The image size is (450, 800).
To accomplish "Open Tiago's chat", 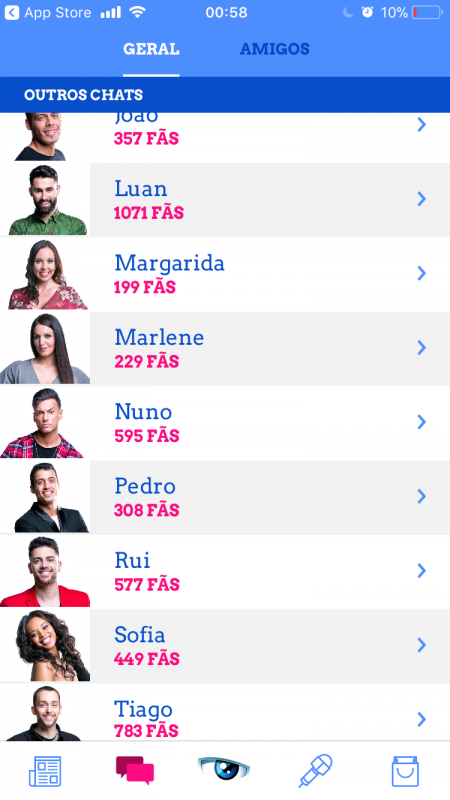I will pos(225,712).
